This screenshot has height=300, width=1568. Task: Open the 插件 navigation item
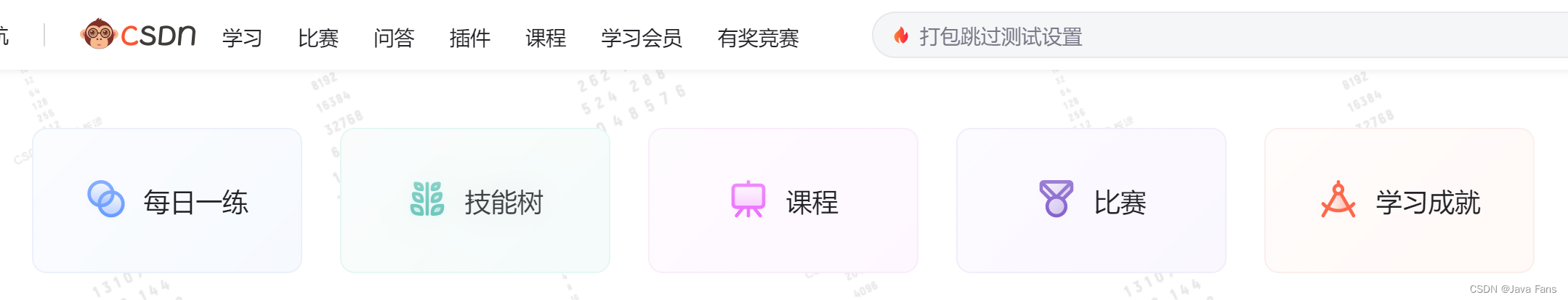pyautogui.click(x=469, y=38)
